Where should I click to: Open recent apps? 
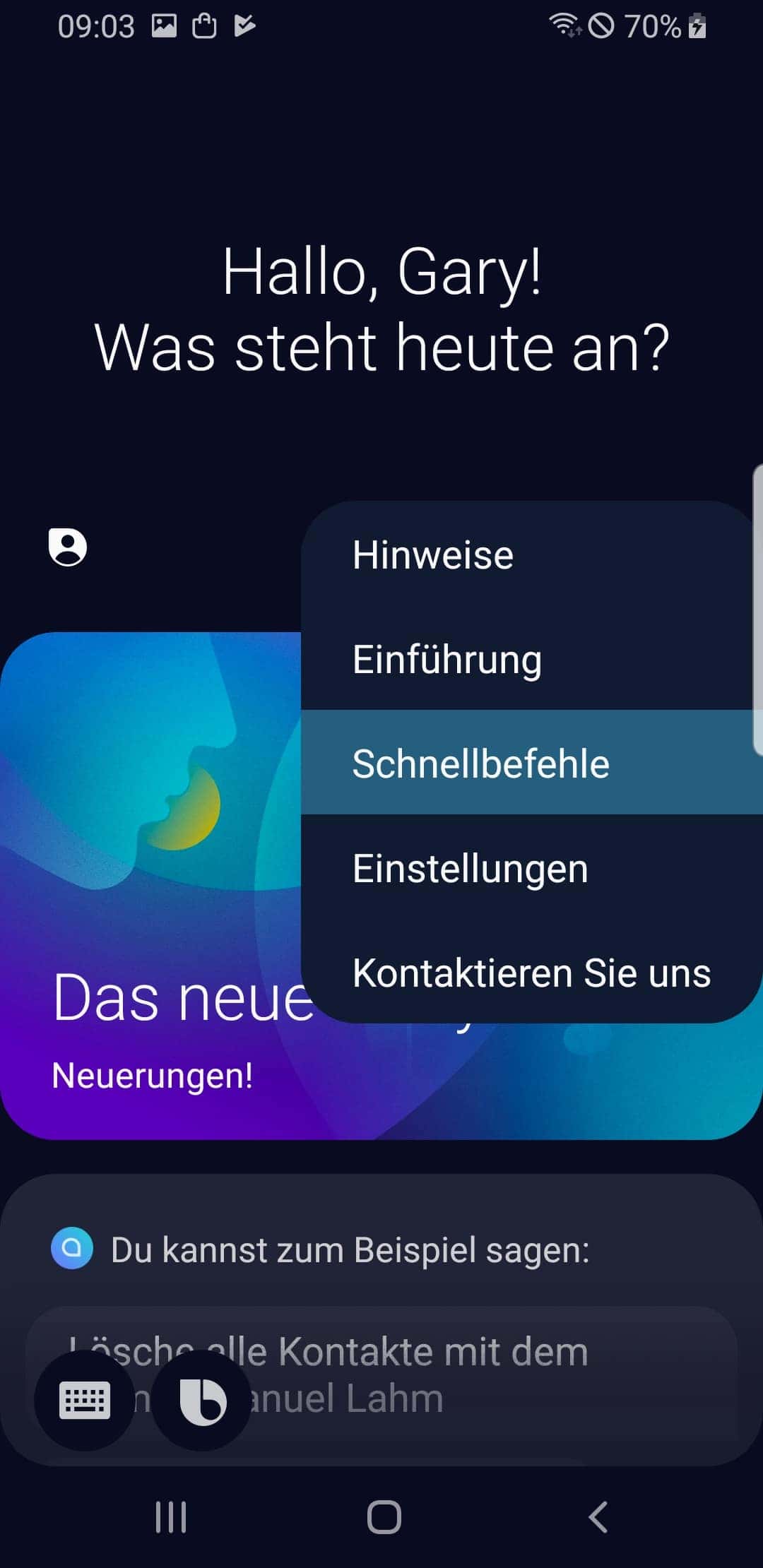(x=171, y=1516)
